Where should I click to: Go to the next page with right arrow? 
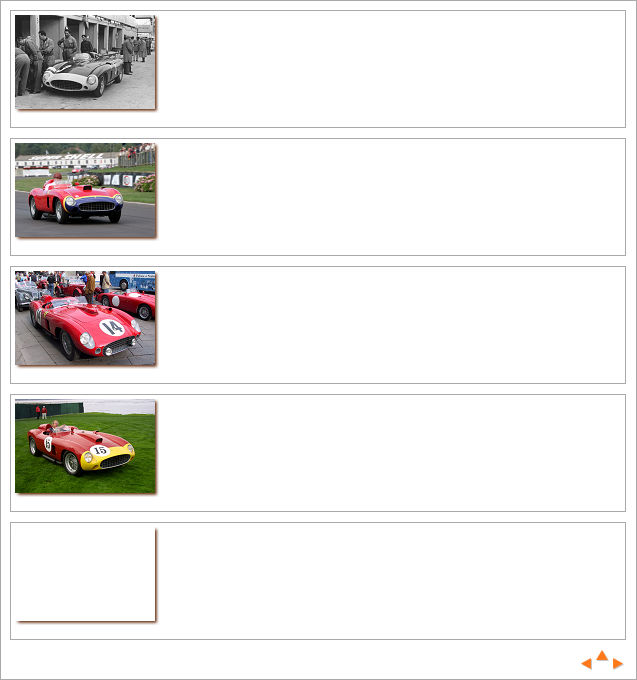[618, 664]
